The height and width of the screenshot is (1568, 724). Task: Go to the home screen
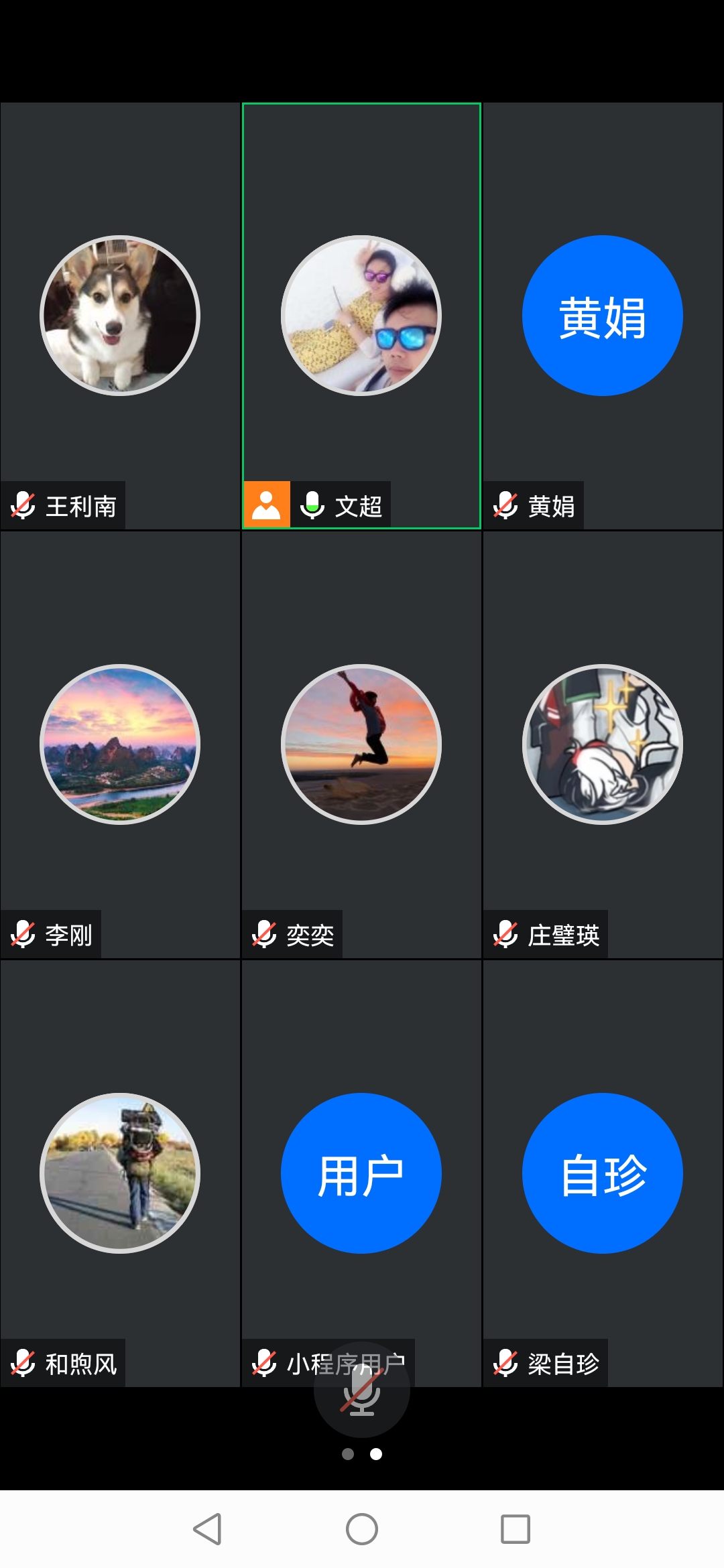click(x=362, y=1529)
